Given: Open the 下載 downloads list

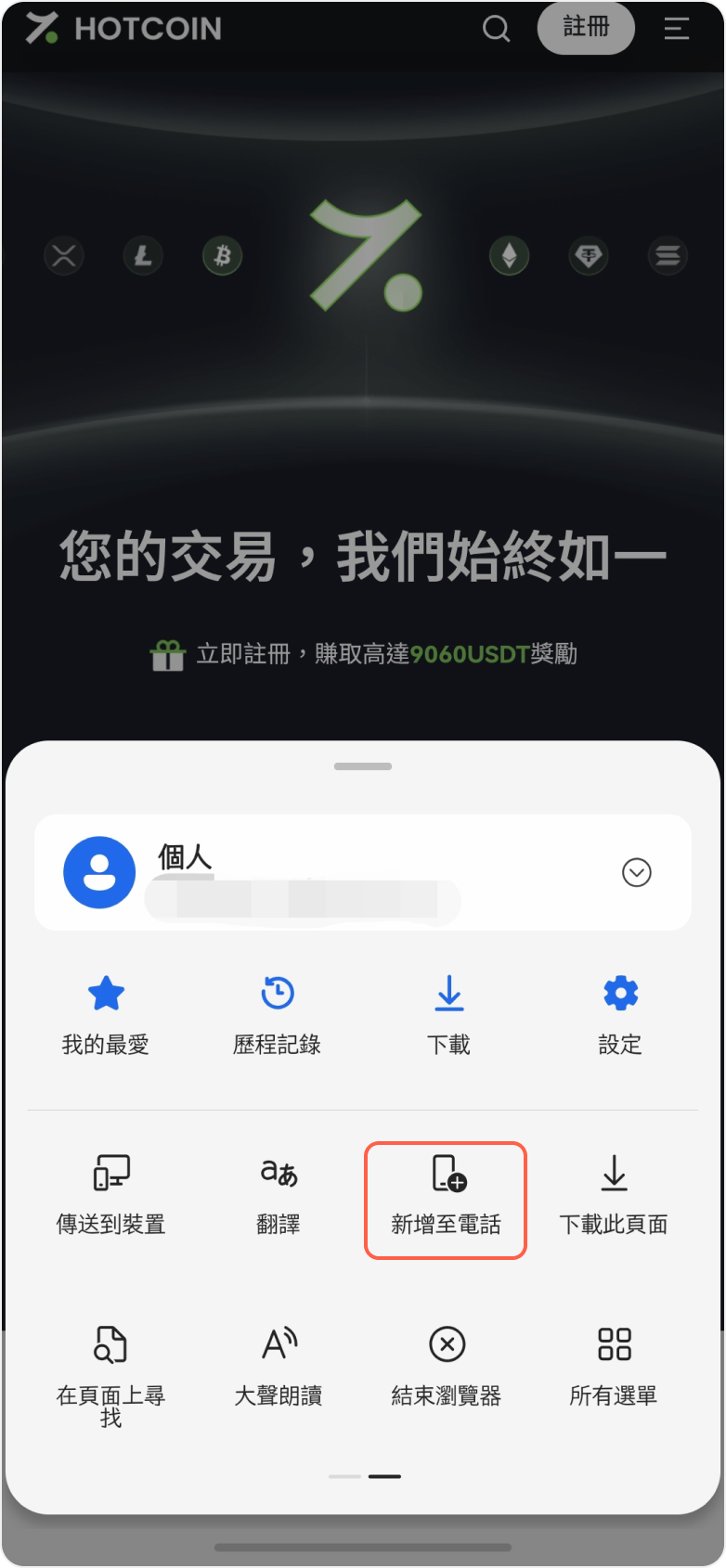Looking at the screenshot, I should [x=449, y=1014].
